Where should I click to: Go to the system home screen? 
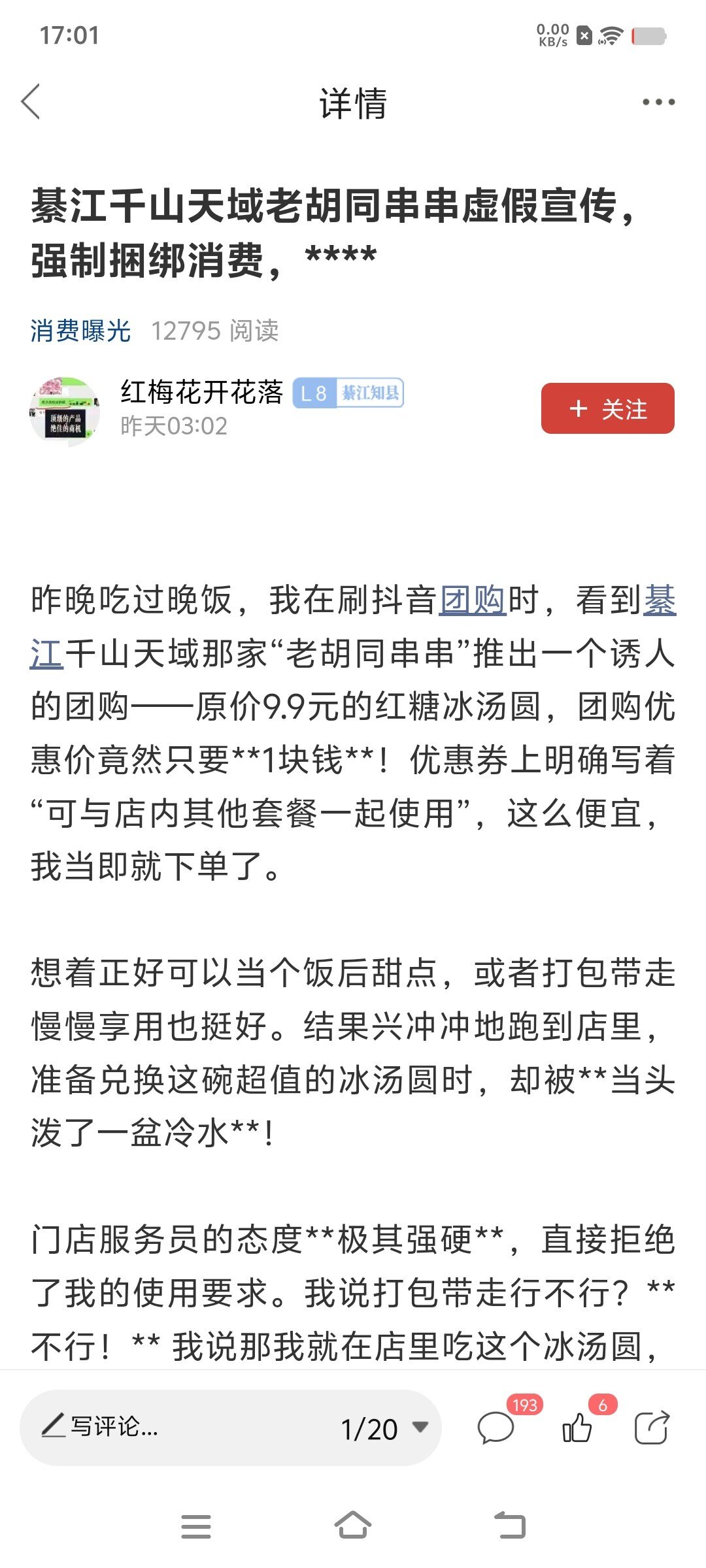(x=353, y=1526)
